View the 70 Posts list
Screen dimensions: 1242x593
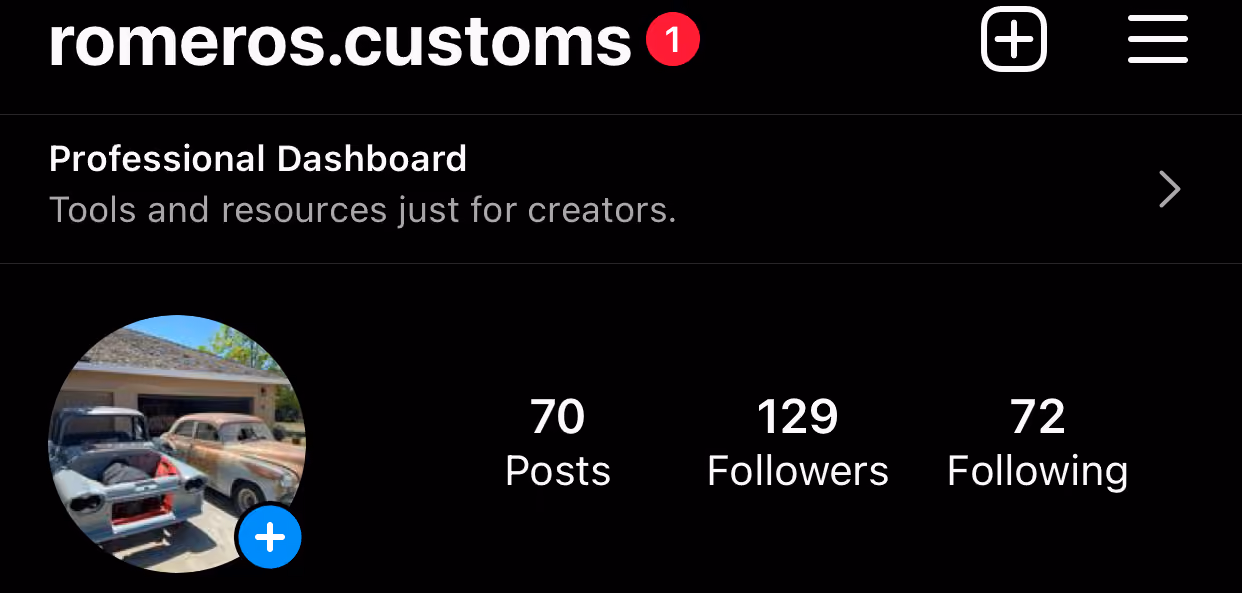pos(558,443)
